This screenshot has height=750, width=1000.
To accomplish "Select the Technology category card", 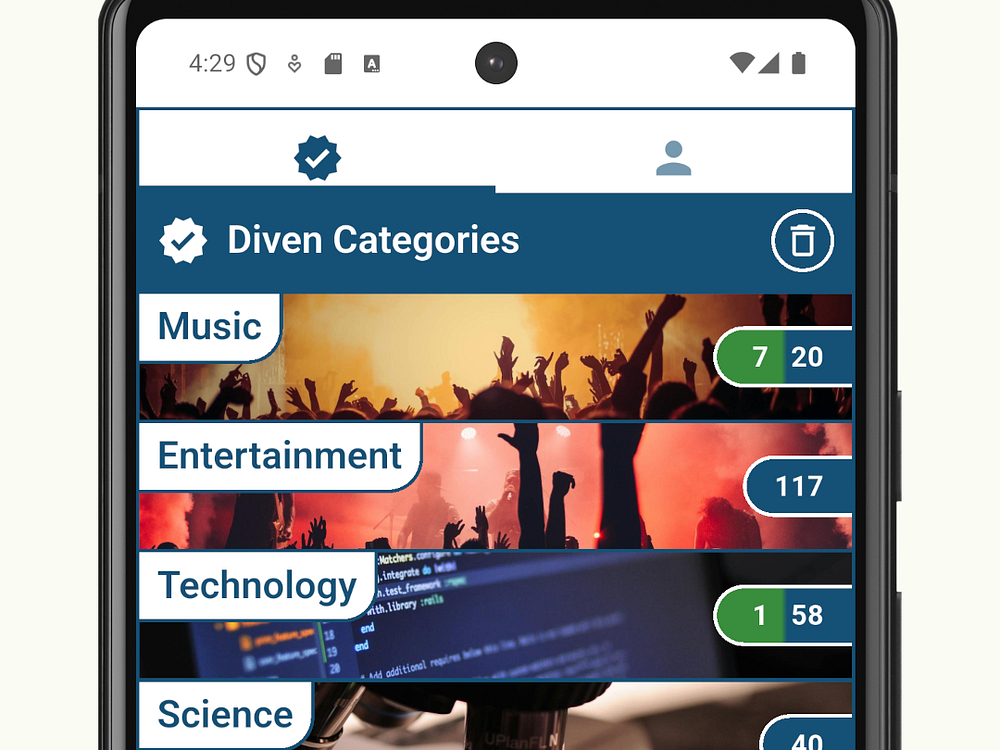I will tap(495, 615).
